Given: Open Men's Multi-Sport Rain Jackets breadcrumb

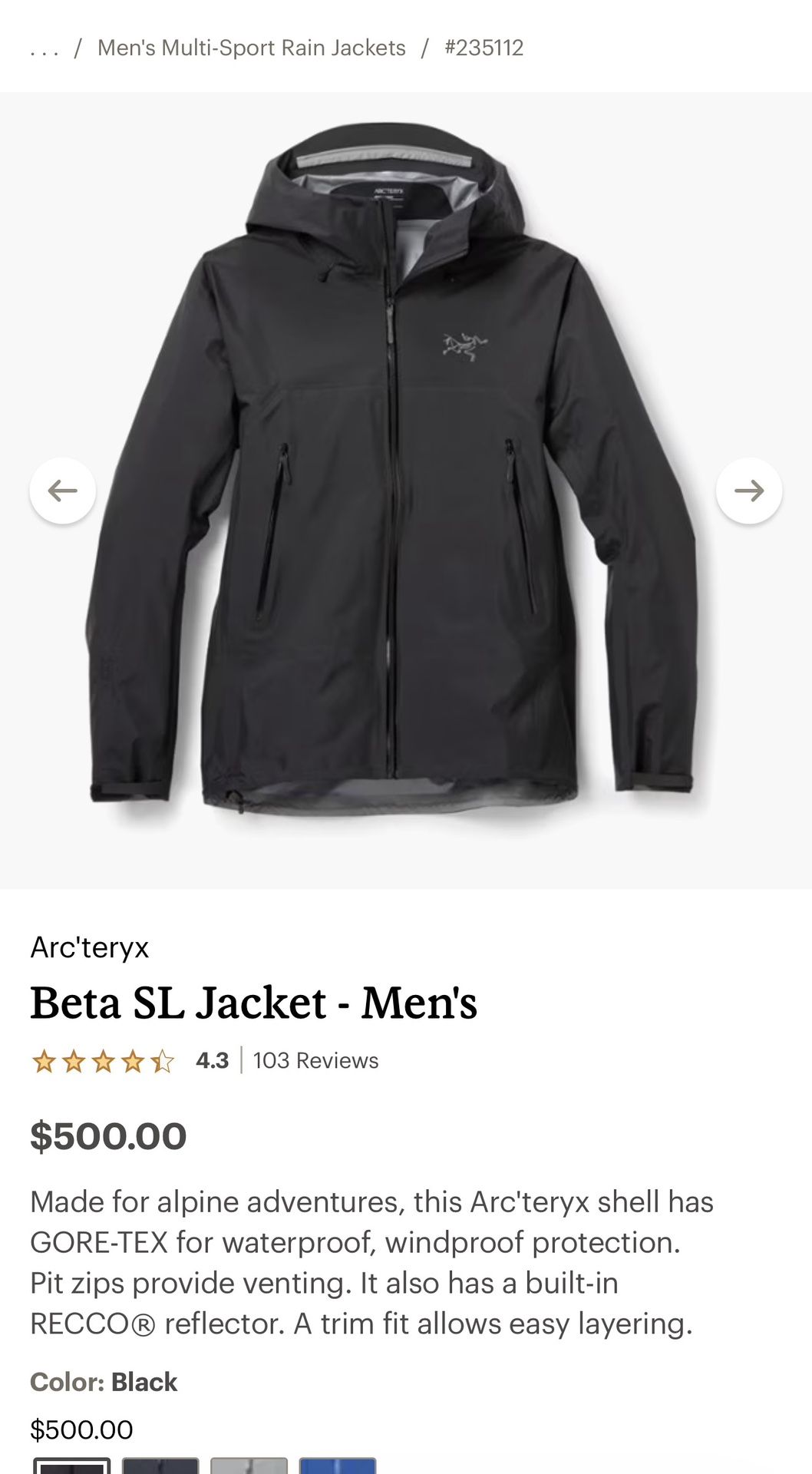Looking at the screenshot, I should [x=251, y=48].
